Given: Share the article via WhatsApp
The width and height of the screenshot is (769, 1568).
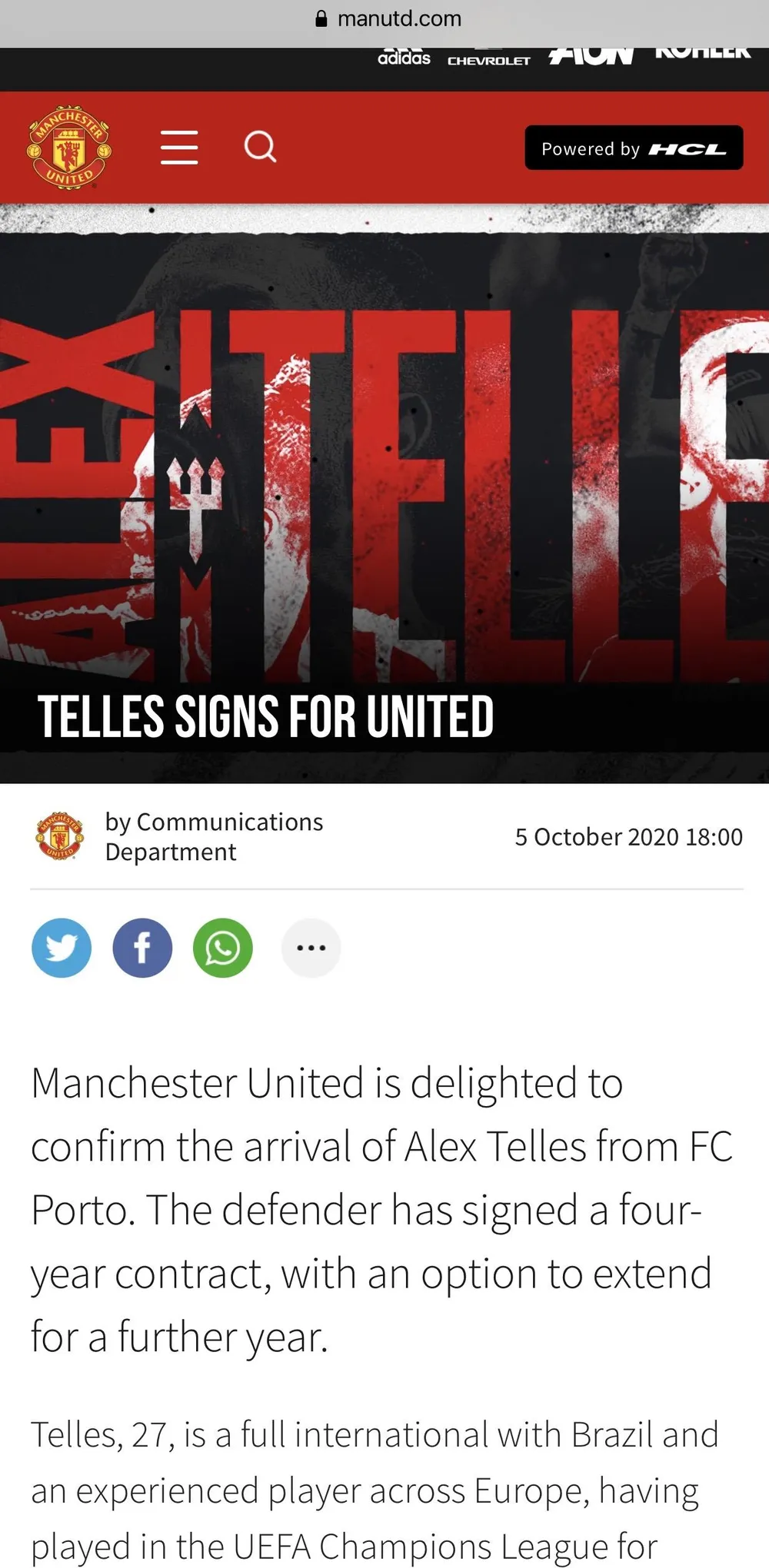Looking at the screenshot, I should (x=223, y=948).
